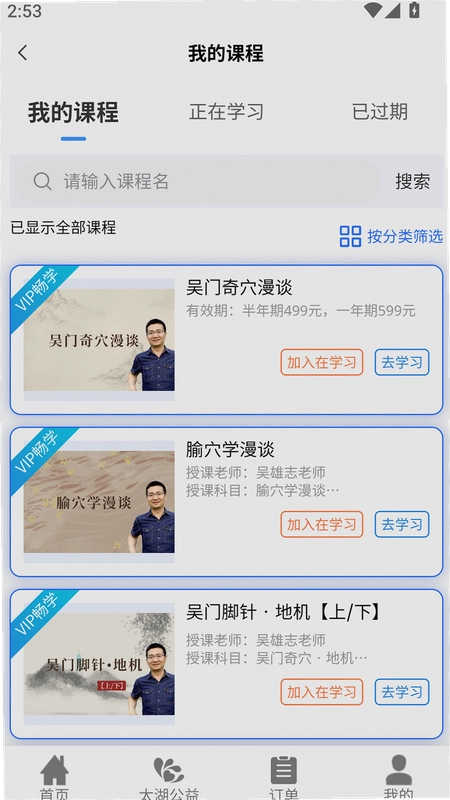This screenshot has width=450, height=800.
Task: Tap 去学习 for 吴门脚针·地机
Action: tap(402, 692)
